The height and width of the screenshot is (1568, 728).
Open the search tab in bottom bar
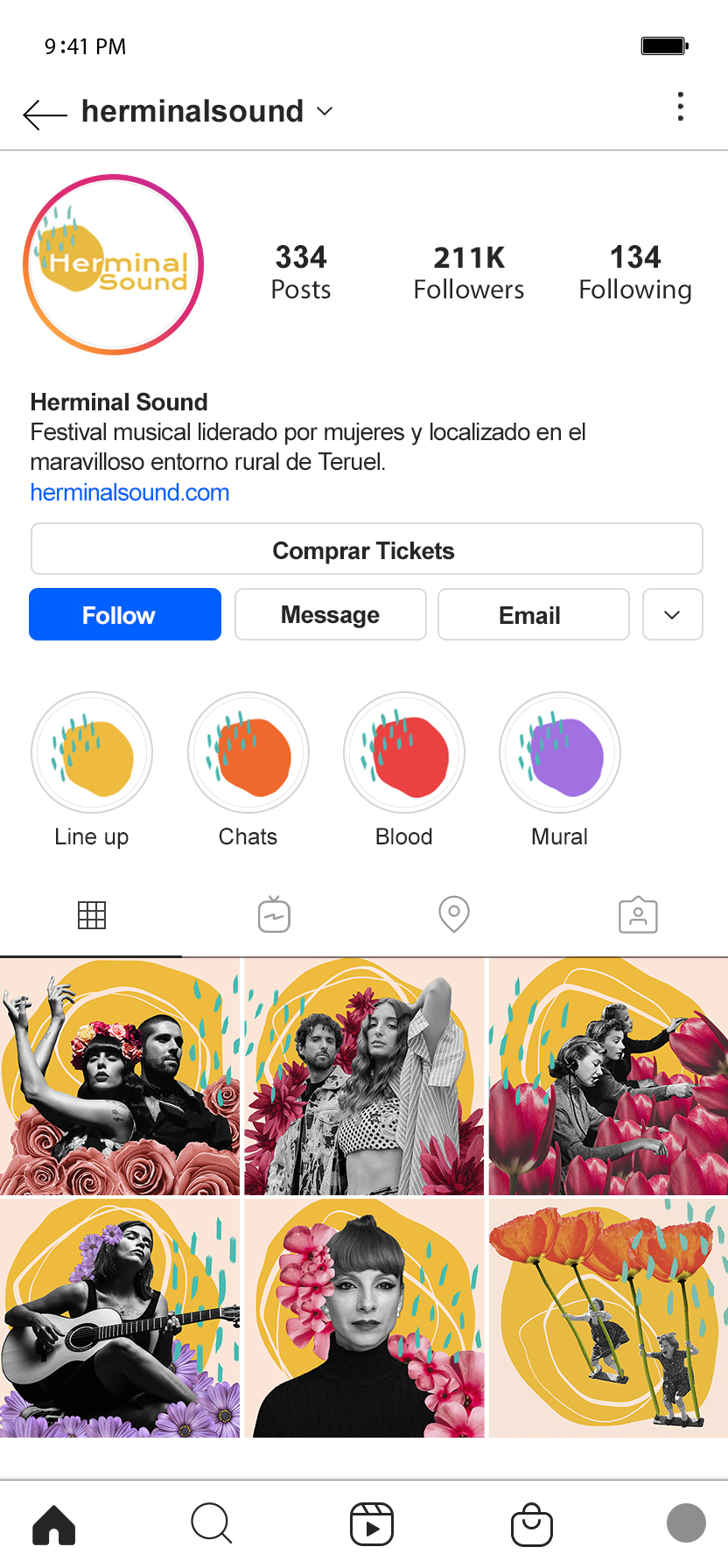[211, 1524]
